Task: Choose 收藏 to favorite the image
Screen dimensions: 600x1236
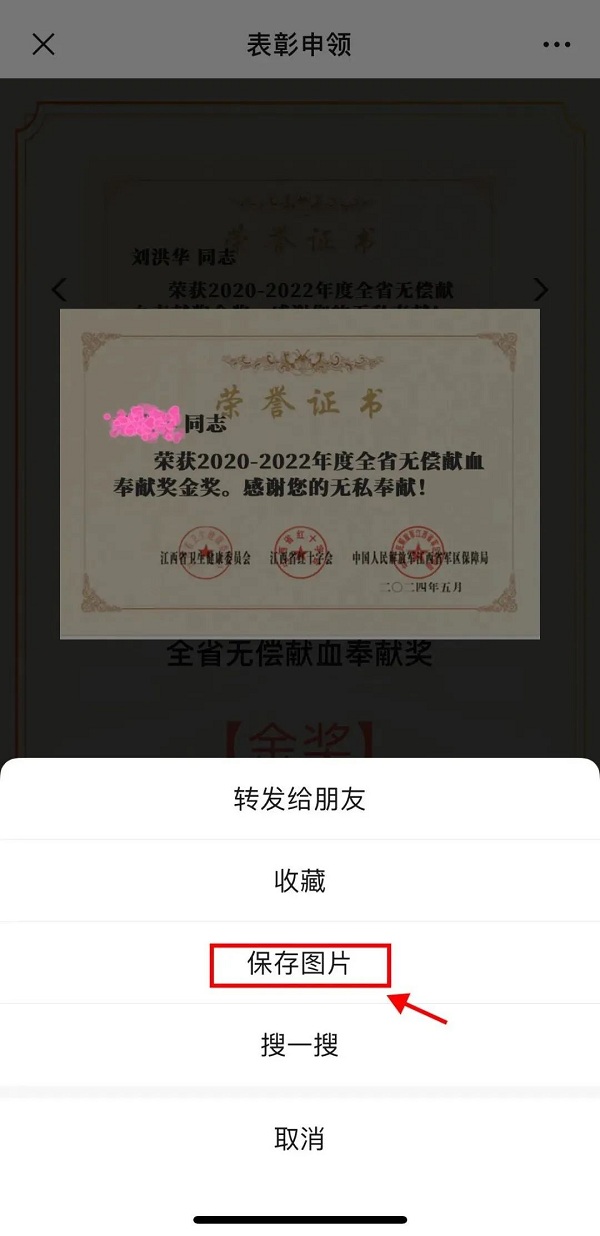Action: pyautogui.click(x=300, y=881)
